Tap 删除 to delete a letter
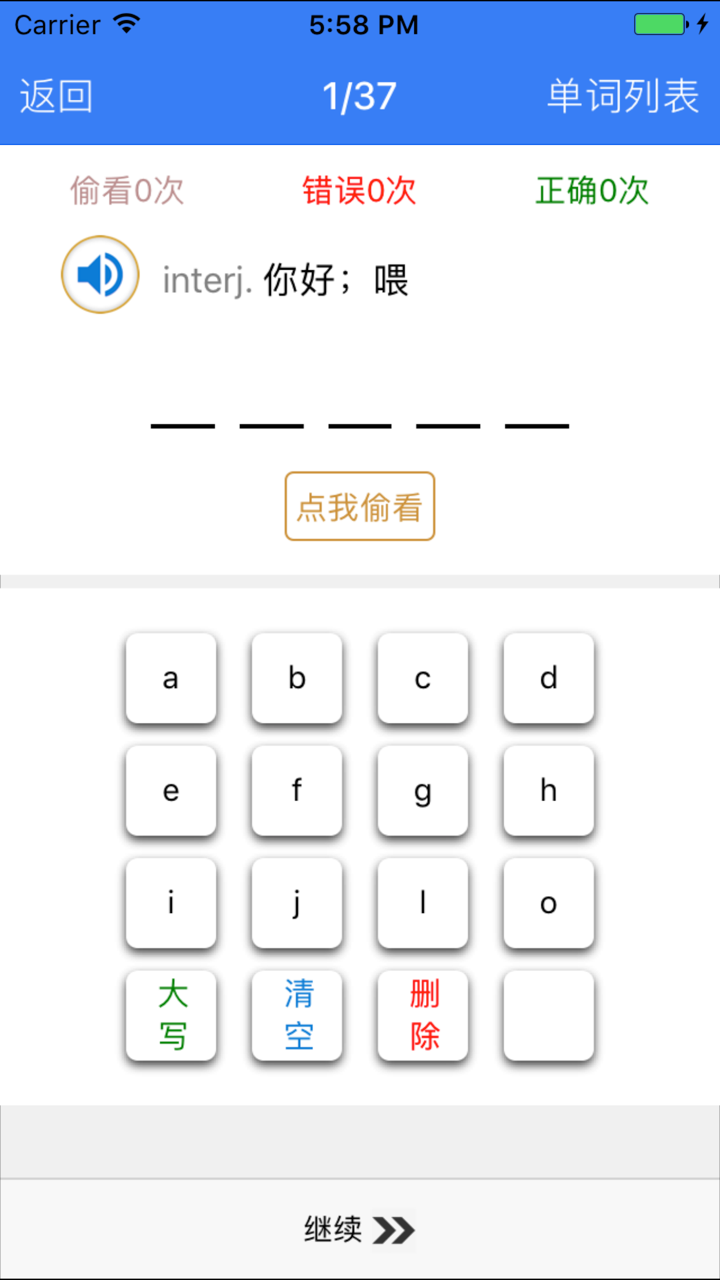This screenshot has height=1280, width=720. coord(422,1016)
